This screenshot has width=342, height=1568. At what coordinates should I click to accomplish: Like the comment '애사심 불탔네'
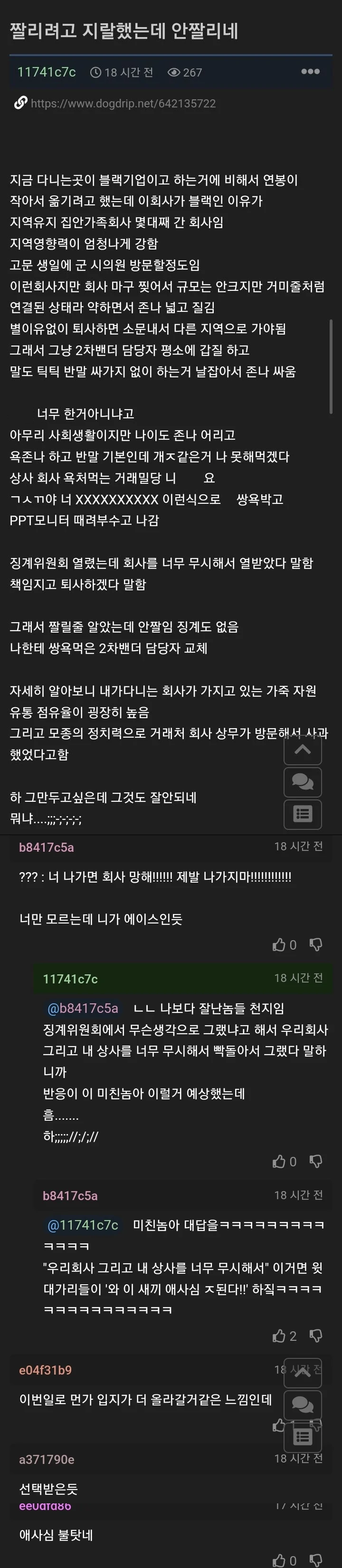(x=279, y=1560)
